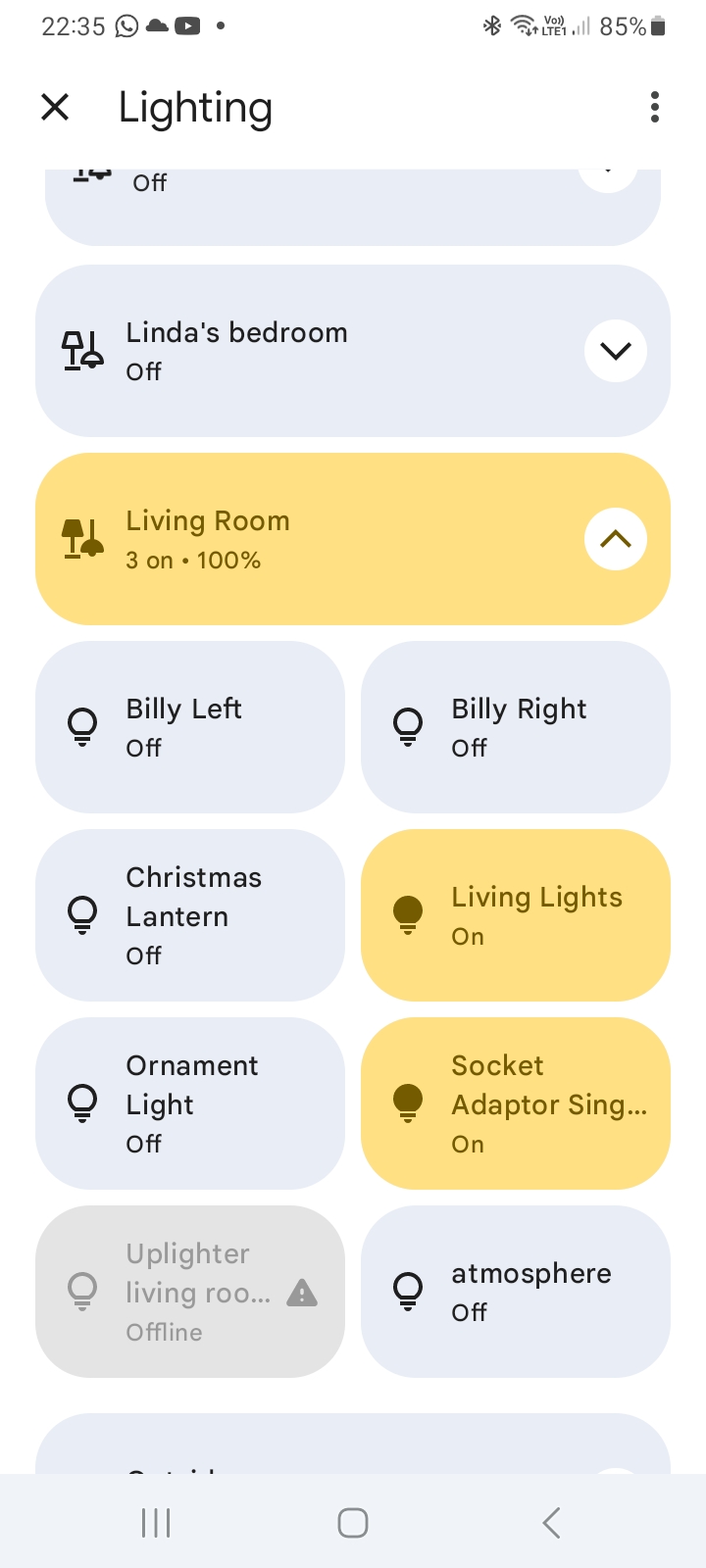Open the overflow menu
Screen dimensions: 706x1568
654,107
